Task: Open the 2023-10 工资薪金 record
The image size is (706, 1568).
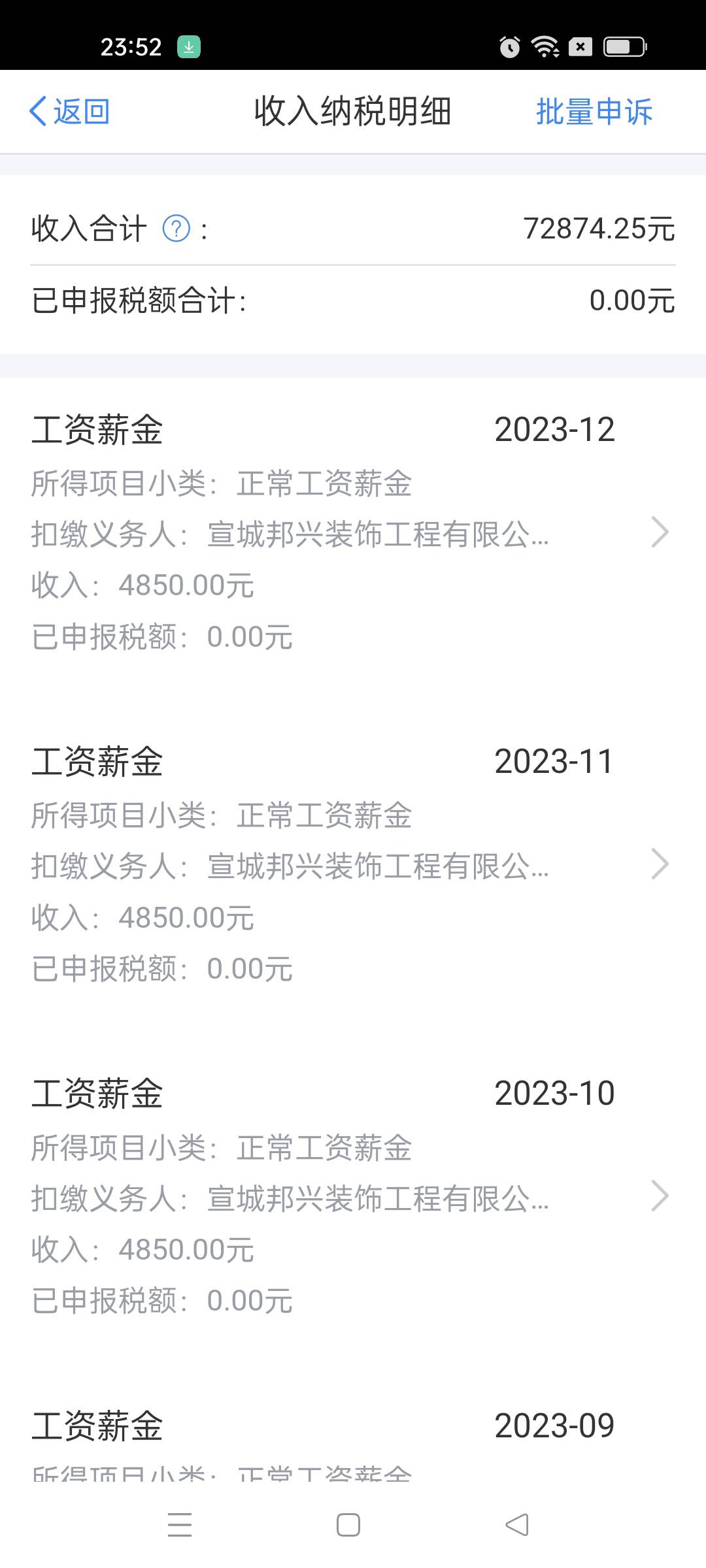Action: [353, 1196]
